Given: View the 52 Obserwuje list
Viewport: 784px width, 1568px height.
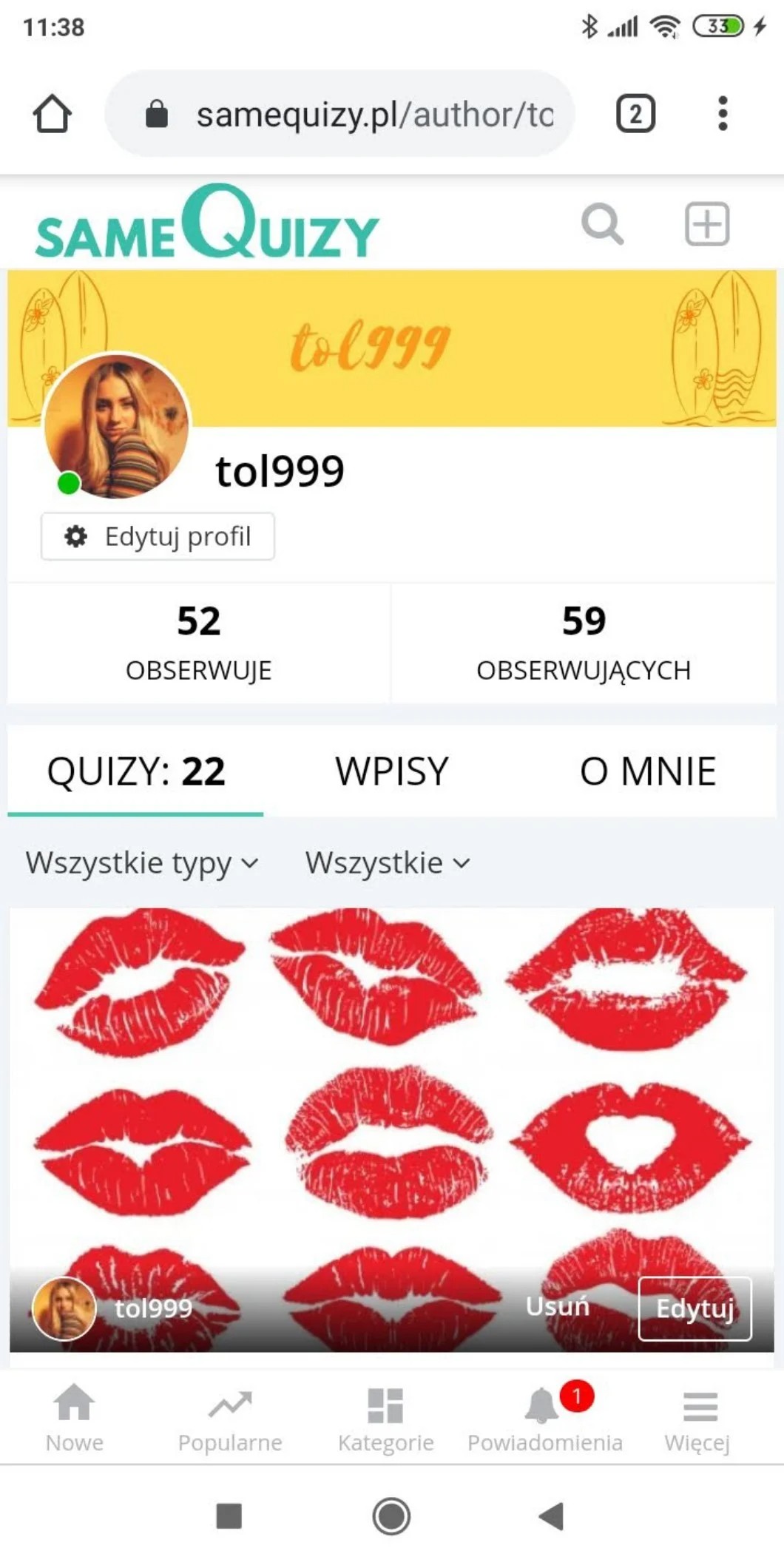Looking at the screenshot, I should tap(198, 642).
